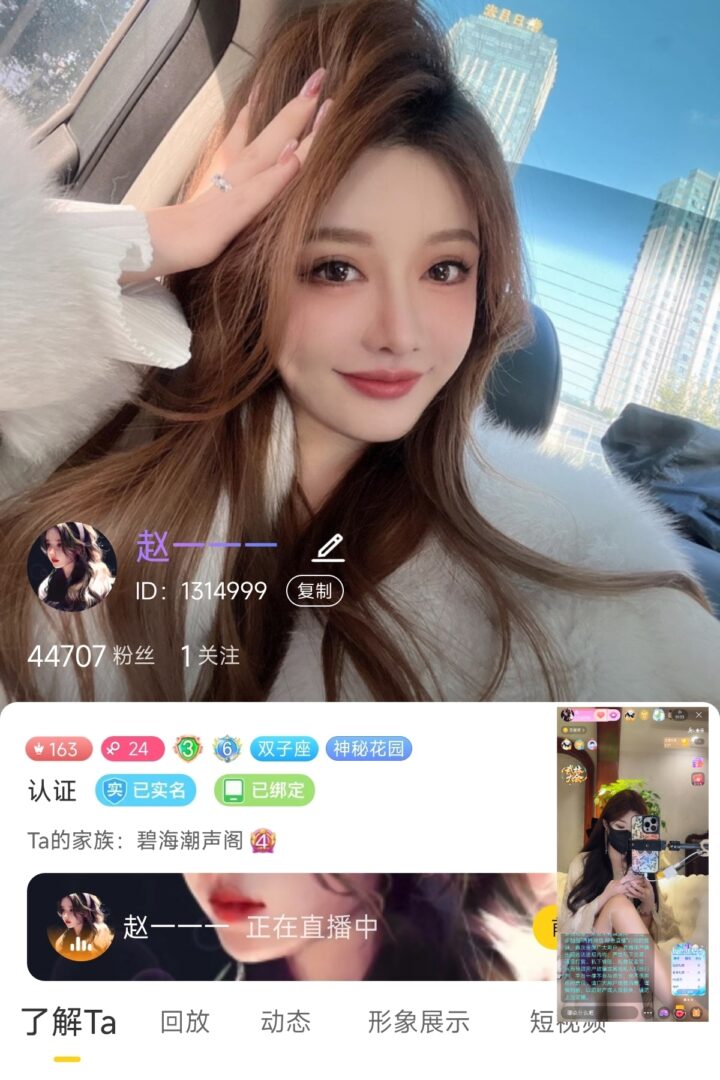720x1080 pixels.
Task: Tap the 已绑定 phone bound badge
Action: (x=264, y=790)
